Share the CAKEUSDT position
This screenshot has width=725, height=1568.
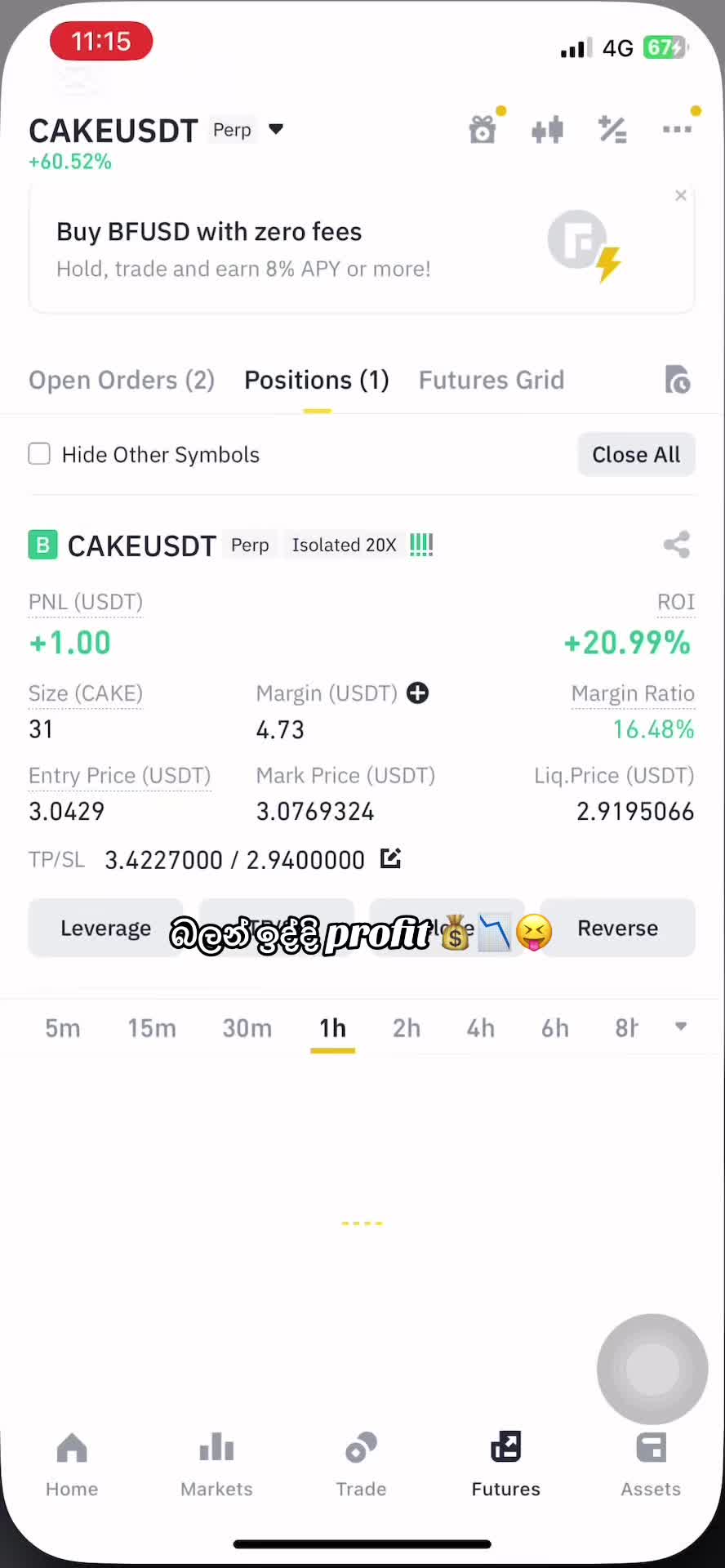click(x=677, y=545)
